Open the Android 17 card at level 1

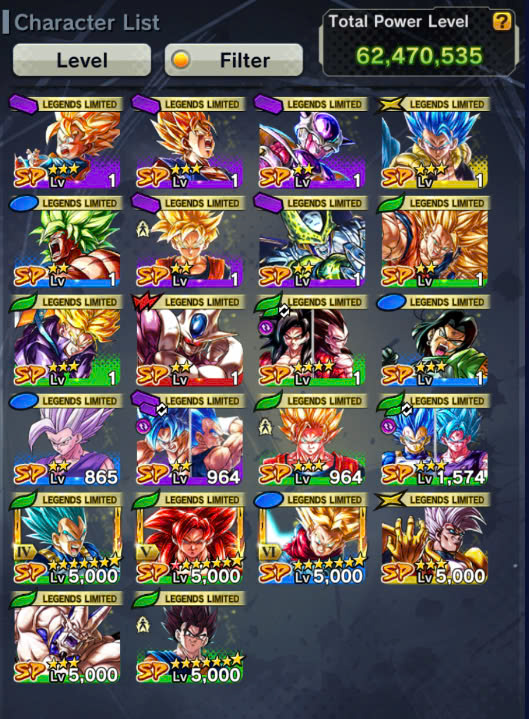(x=434, y=340)
